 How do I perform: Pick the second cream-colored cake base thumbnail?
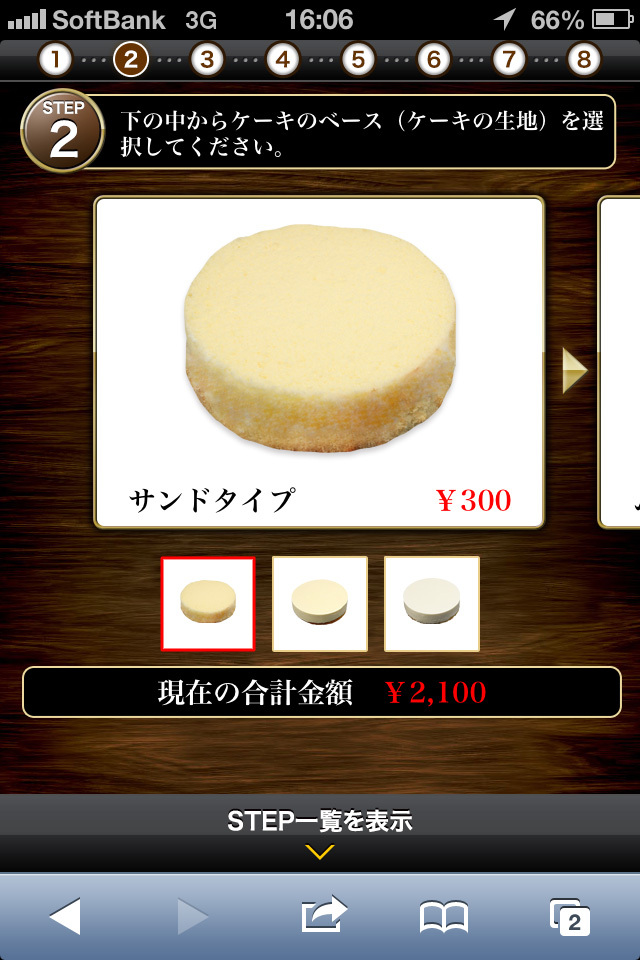pyautogui.click(x=320, y=603)
